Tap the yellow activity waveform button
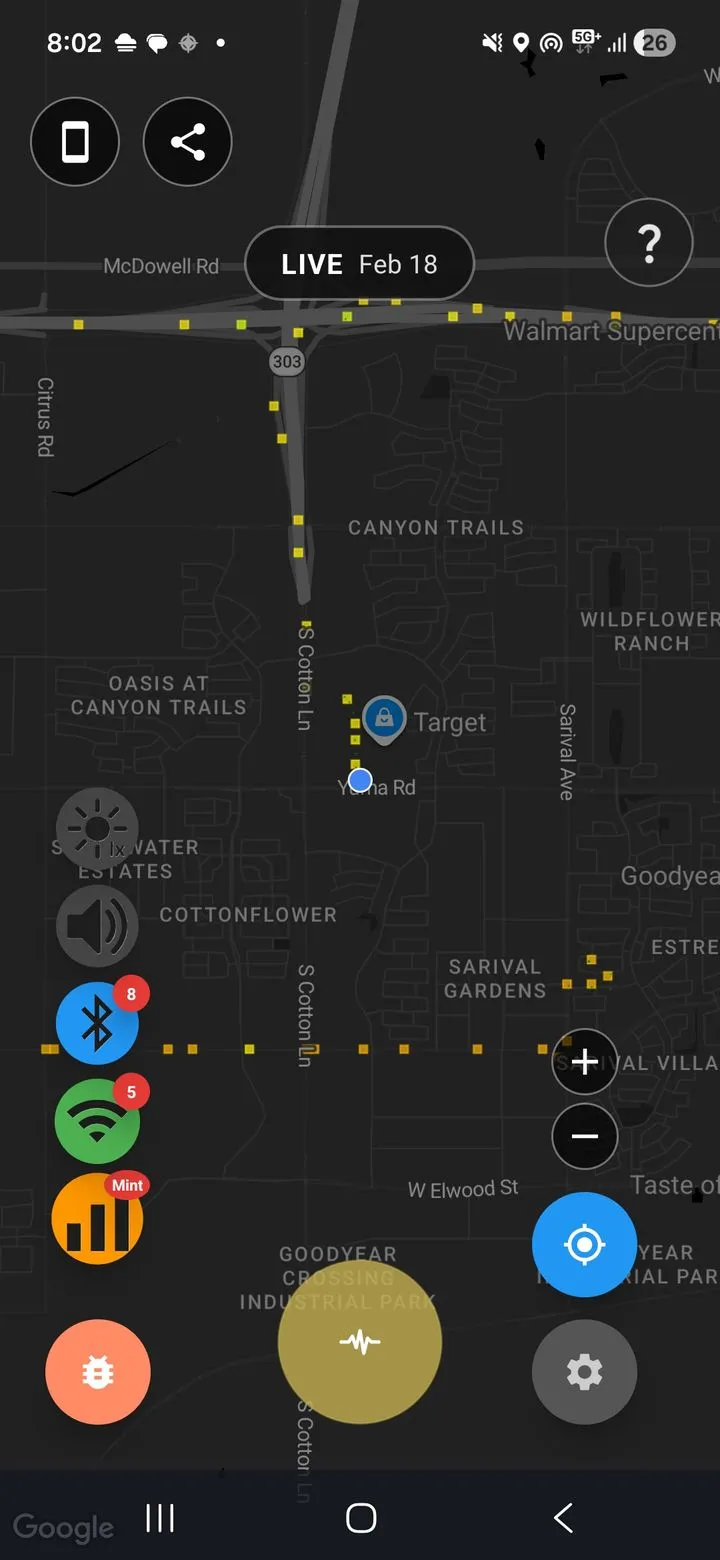The width and height of the screenshot is (720, 1560). pyautogui.click(x=360, y=1344)
